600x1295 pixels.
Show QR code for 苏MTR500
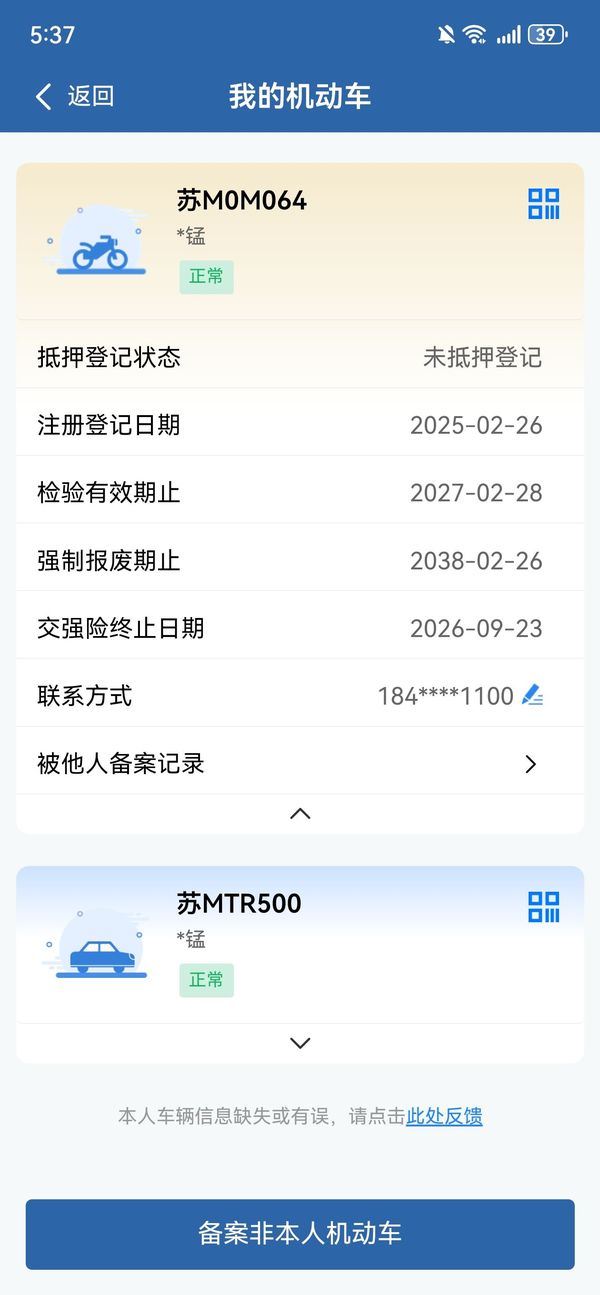pos(544,907)
